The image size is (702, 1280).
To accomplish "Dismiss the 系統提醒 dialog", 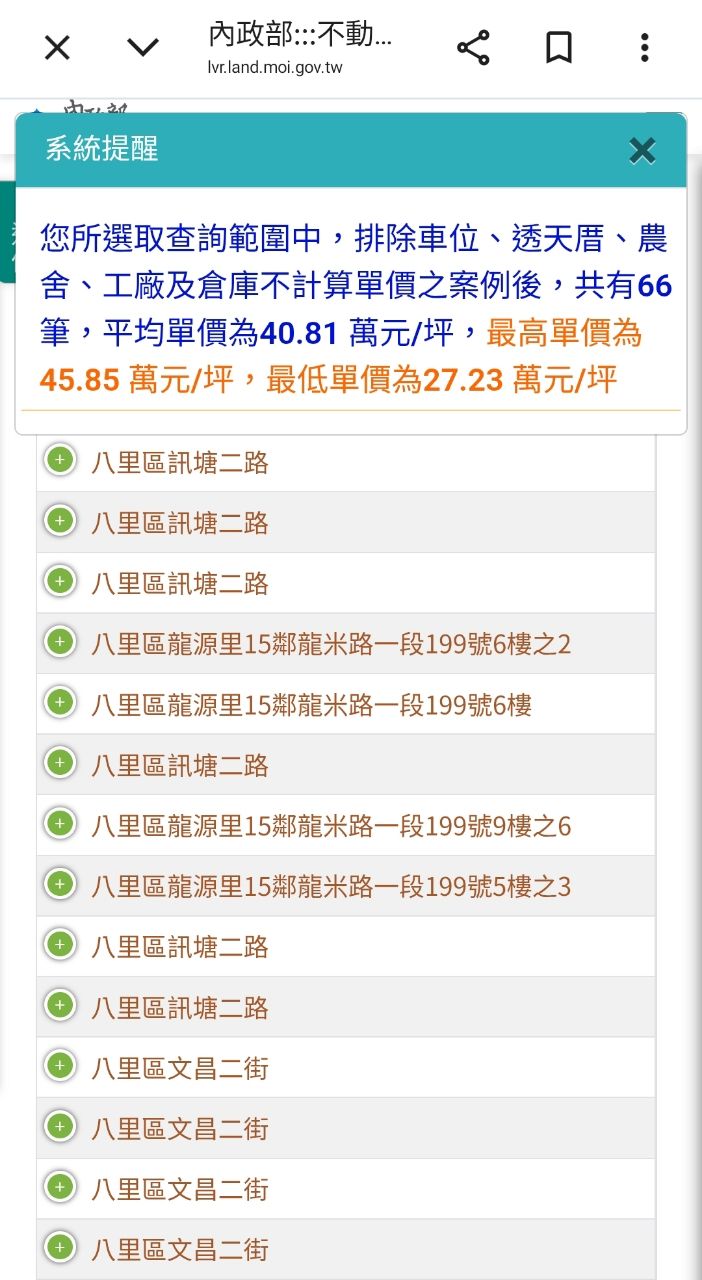I will 642,151.
